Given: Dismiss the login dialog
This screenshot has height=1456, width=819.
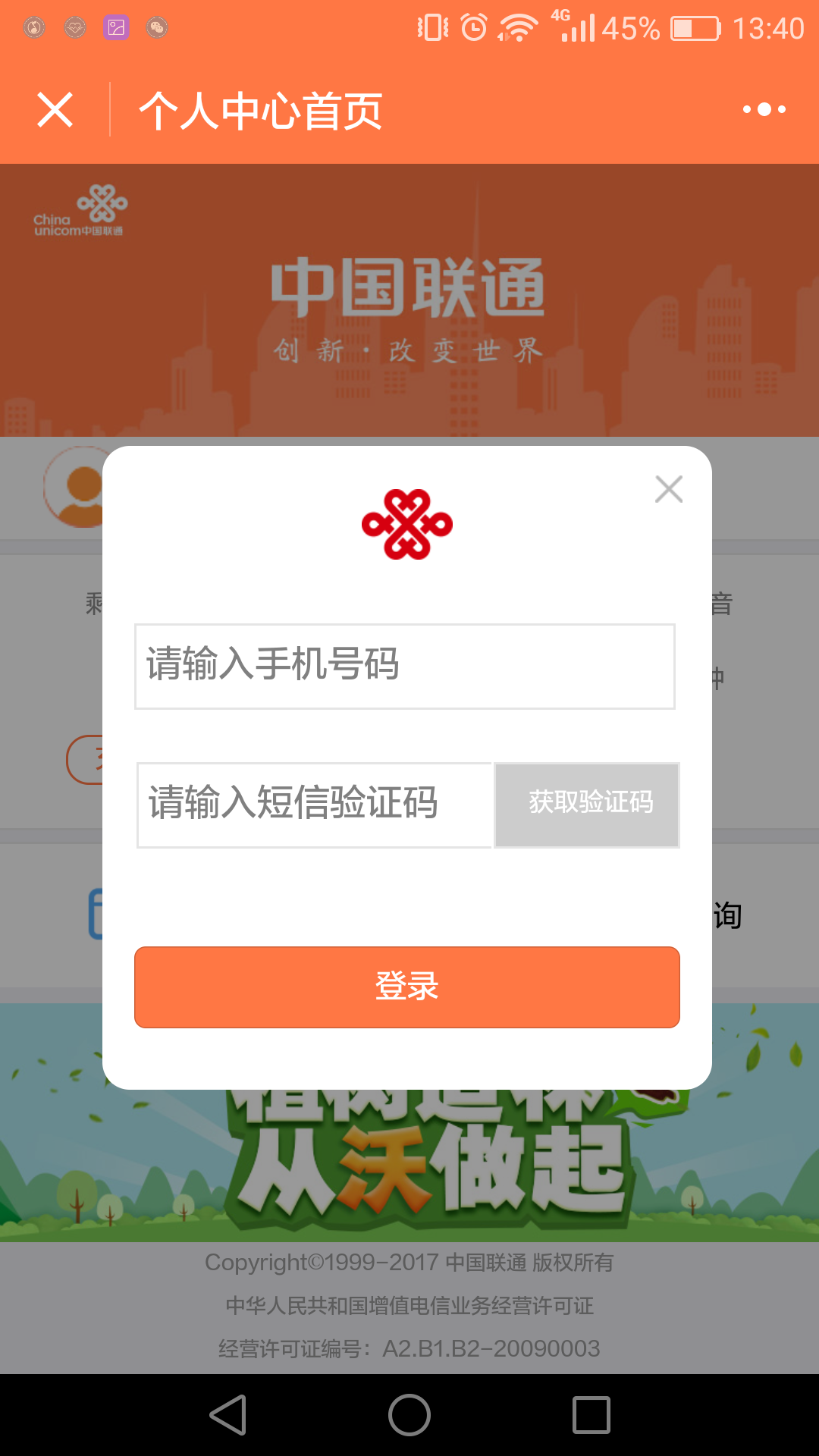Looking at the screenshot, I should click(x=669, y=489).
